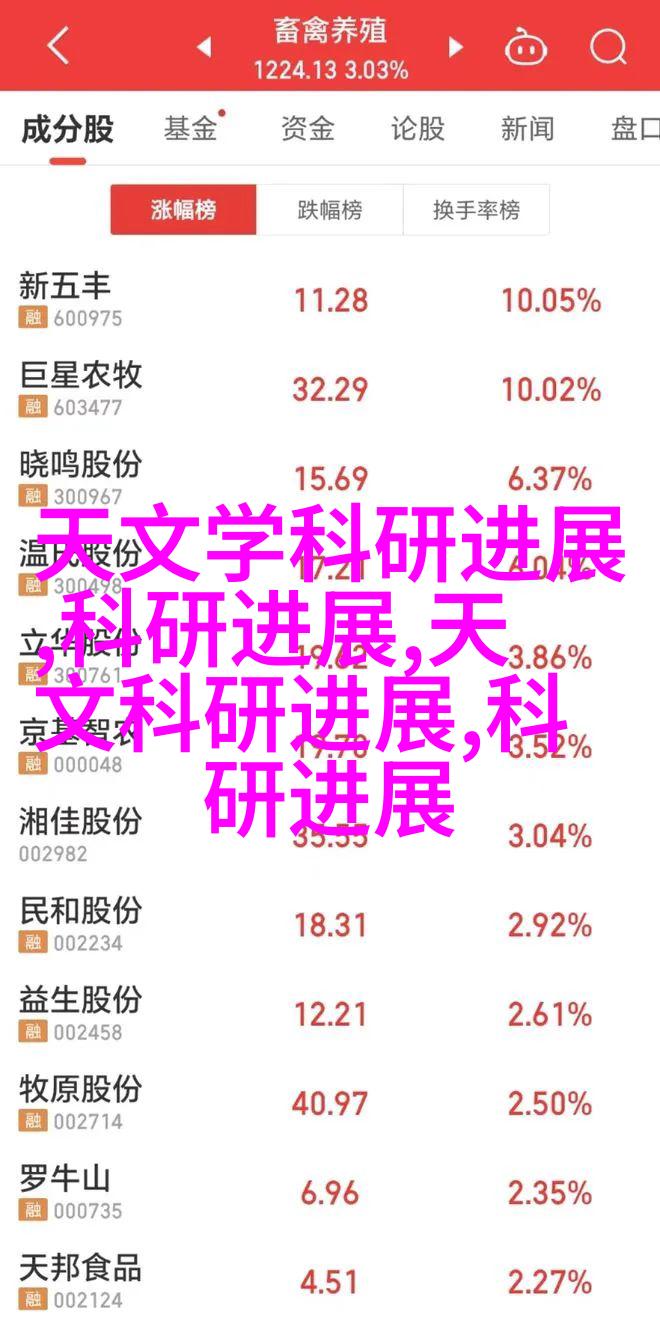Switch to the next sector with right triangle
Screen dimensions: 660x1321
pyautogui.click(x=455, y=46)
